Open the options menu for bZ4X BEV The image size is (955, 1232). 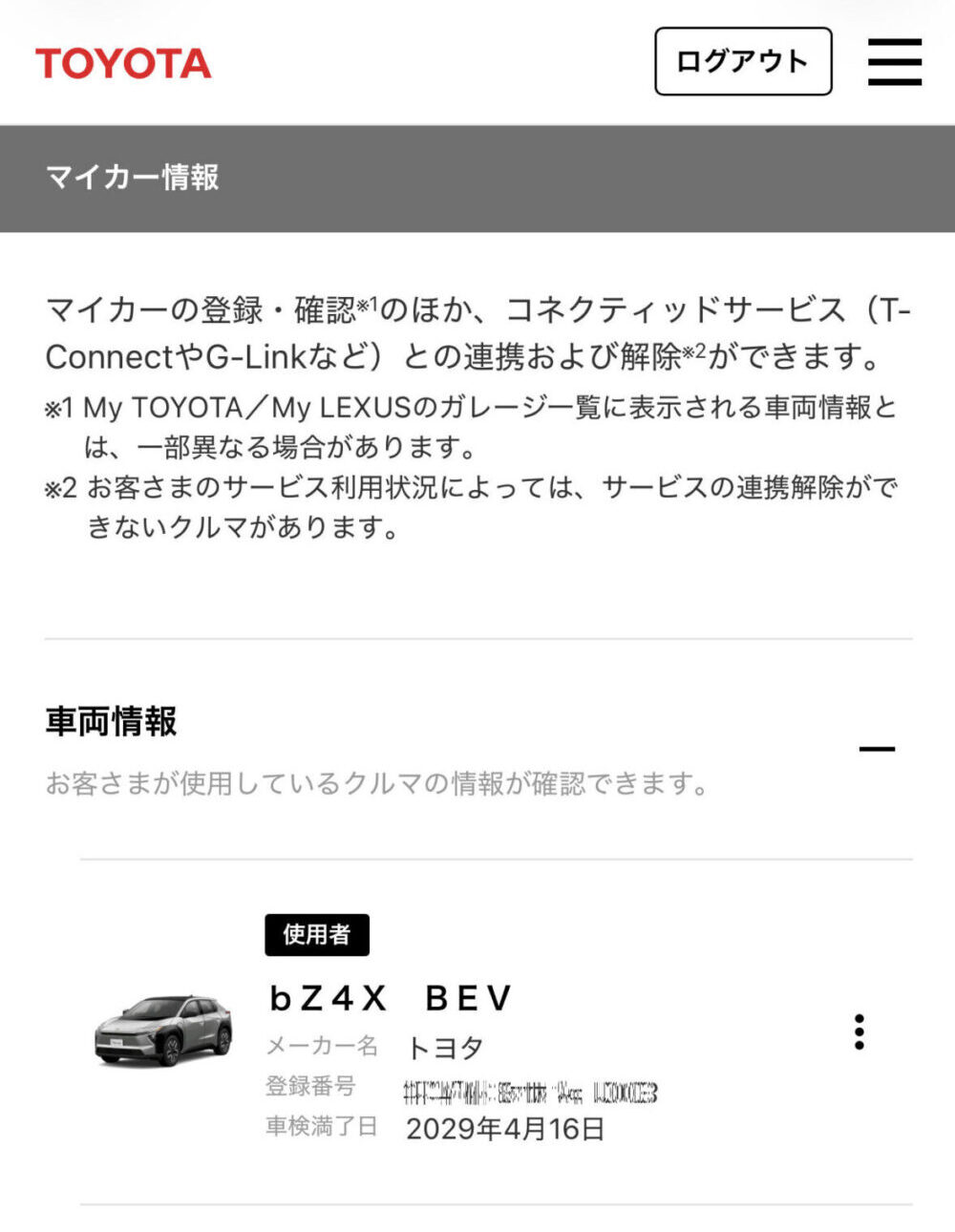pos(859,1032)
